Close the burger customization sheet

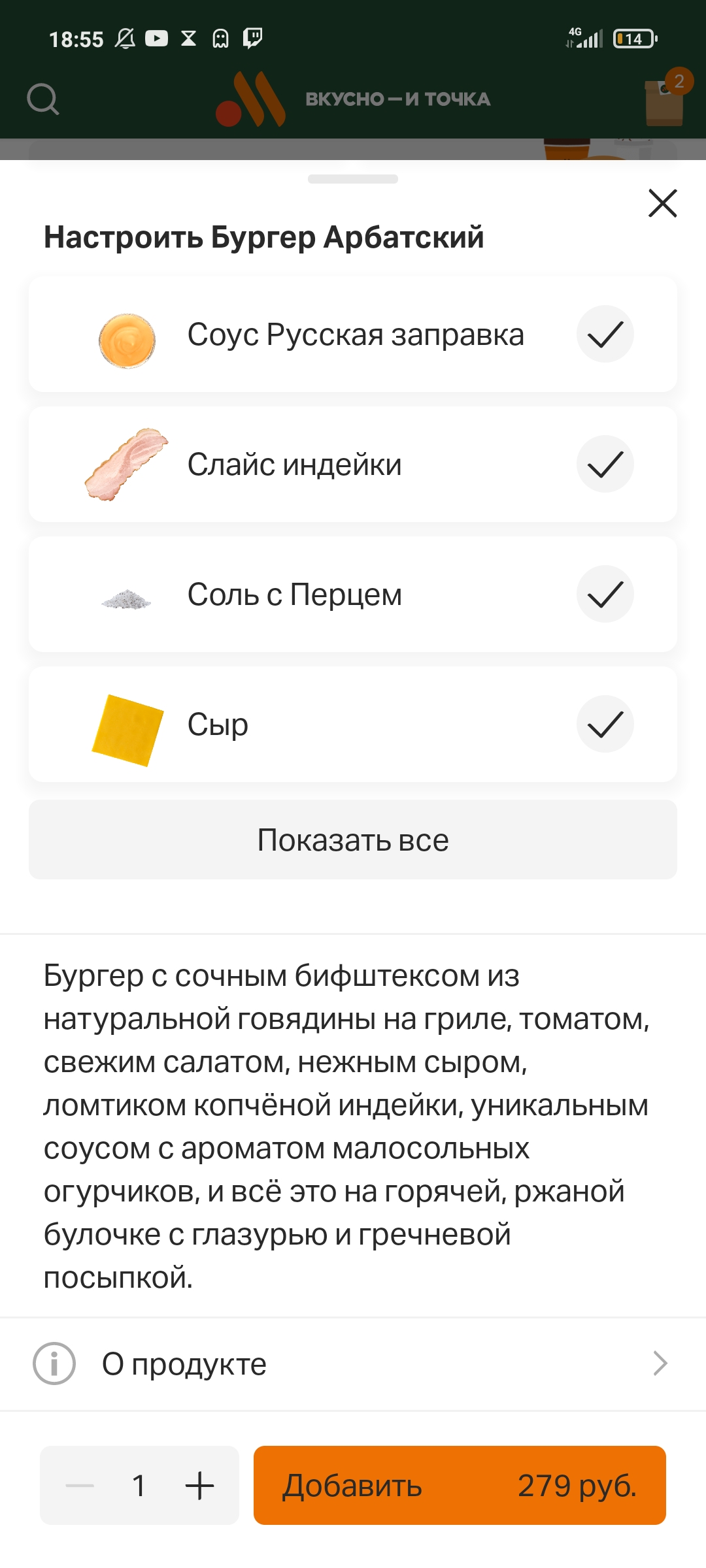click(x=662, y=203)
